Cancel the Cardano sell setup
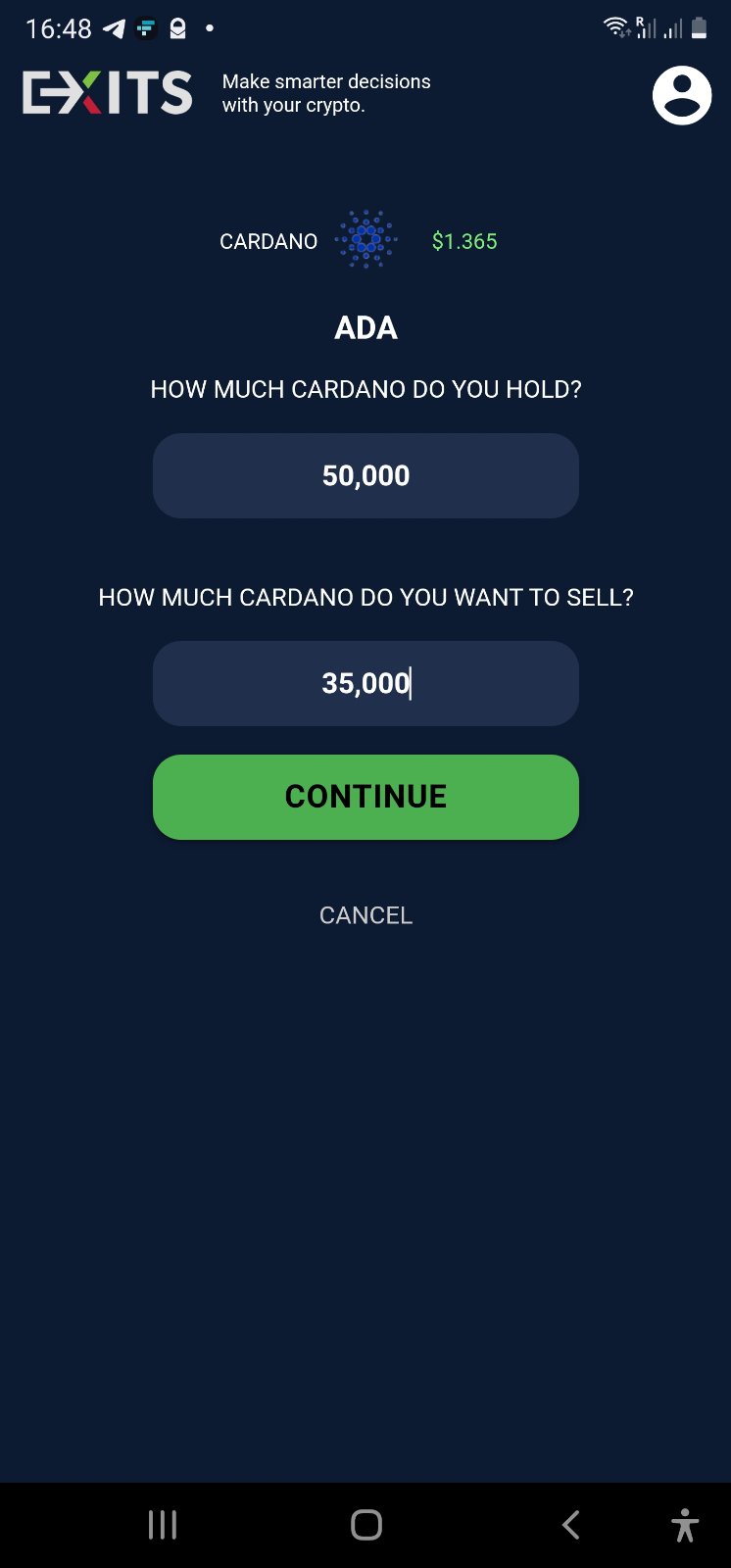 tap(365, 915)
